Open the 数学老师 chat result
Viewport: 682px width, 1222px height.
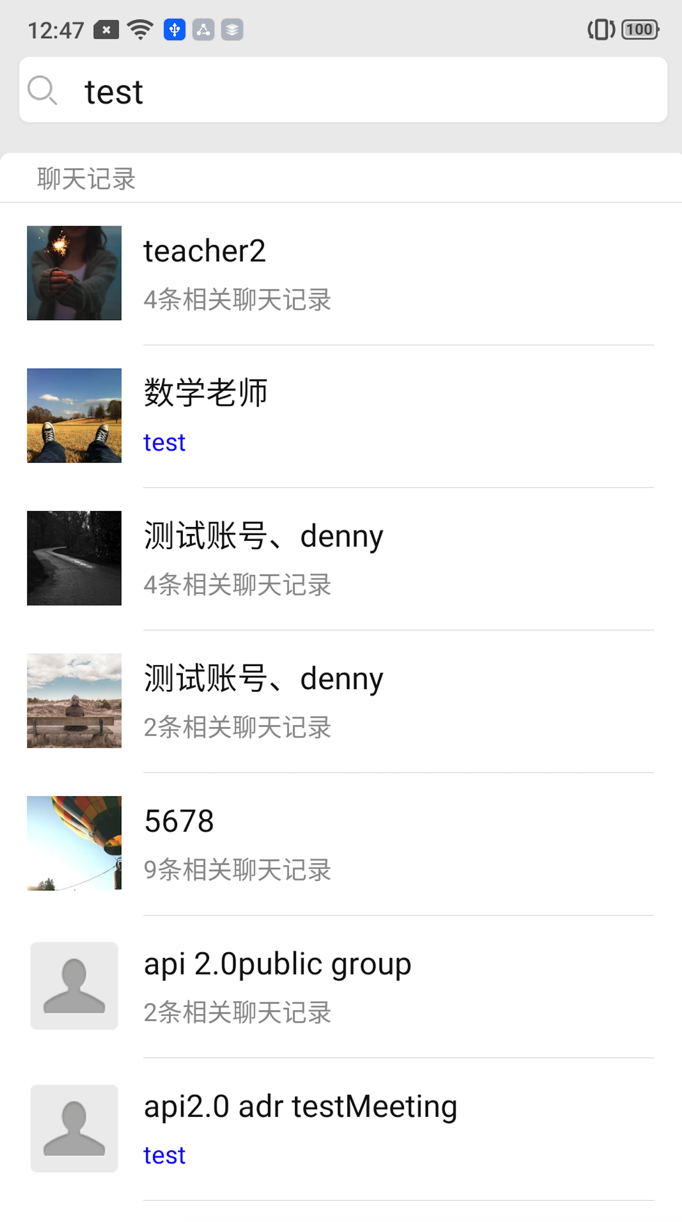coord(340,416)
